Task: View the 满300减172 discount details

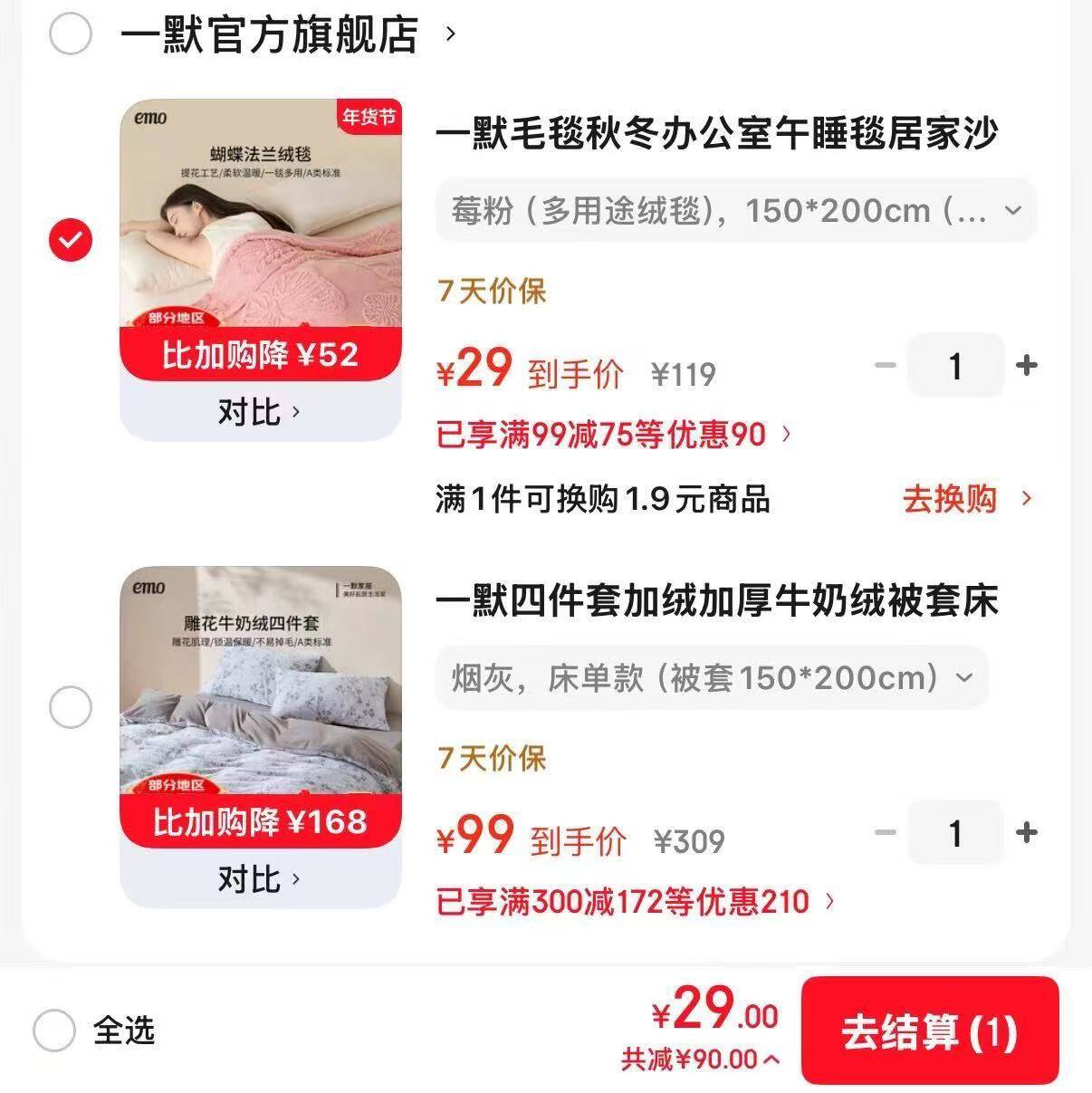Action: (636, 902)
